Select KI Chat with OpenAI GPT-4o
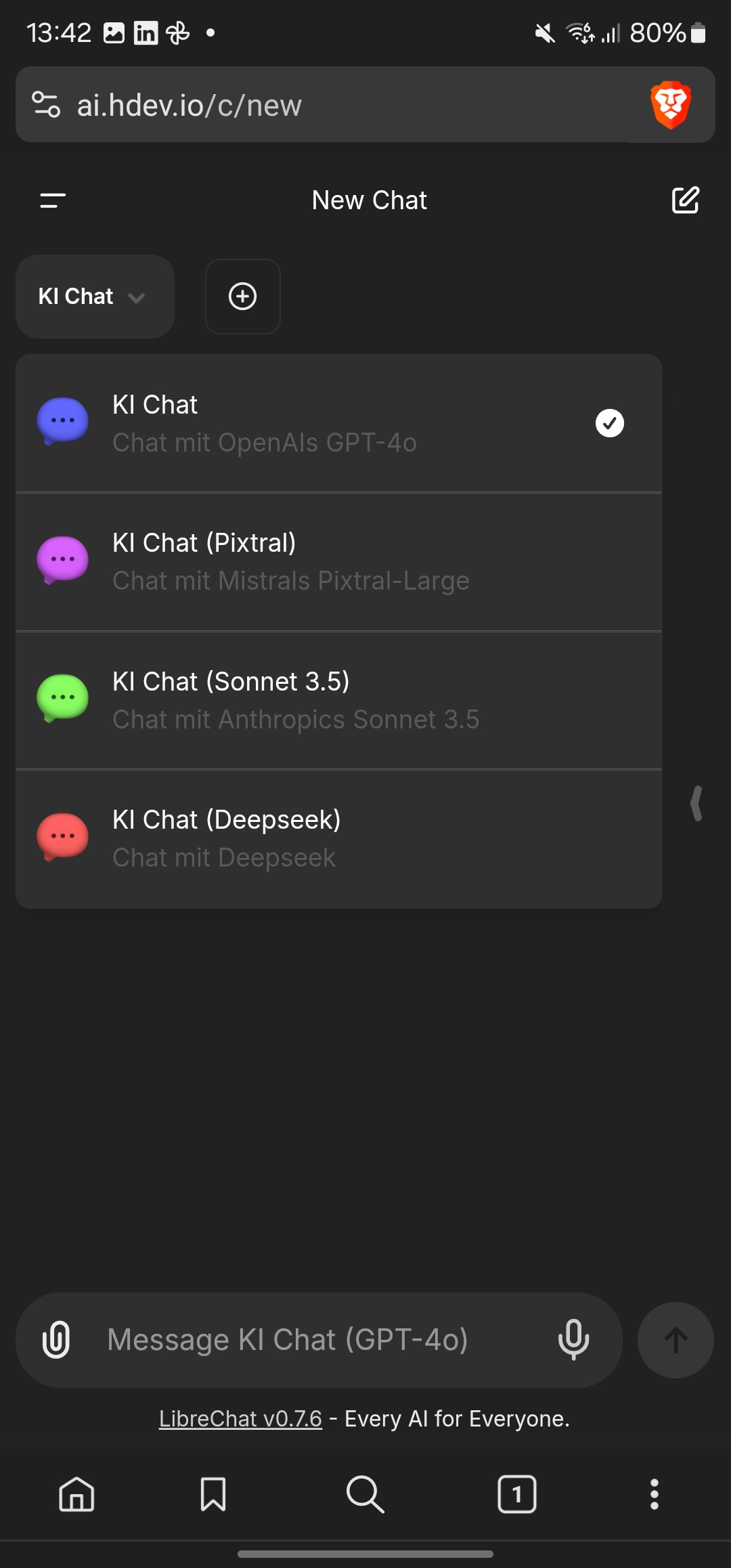Screen dimensions: 731x1568 pyautogui.click(x=338, y=423)
